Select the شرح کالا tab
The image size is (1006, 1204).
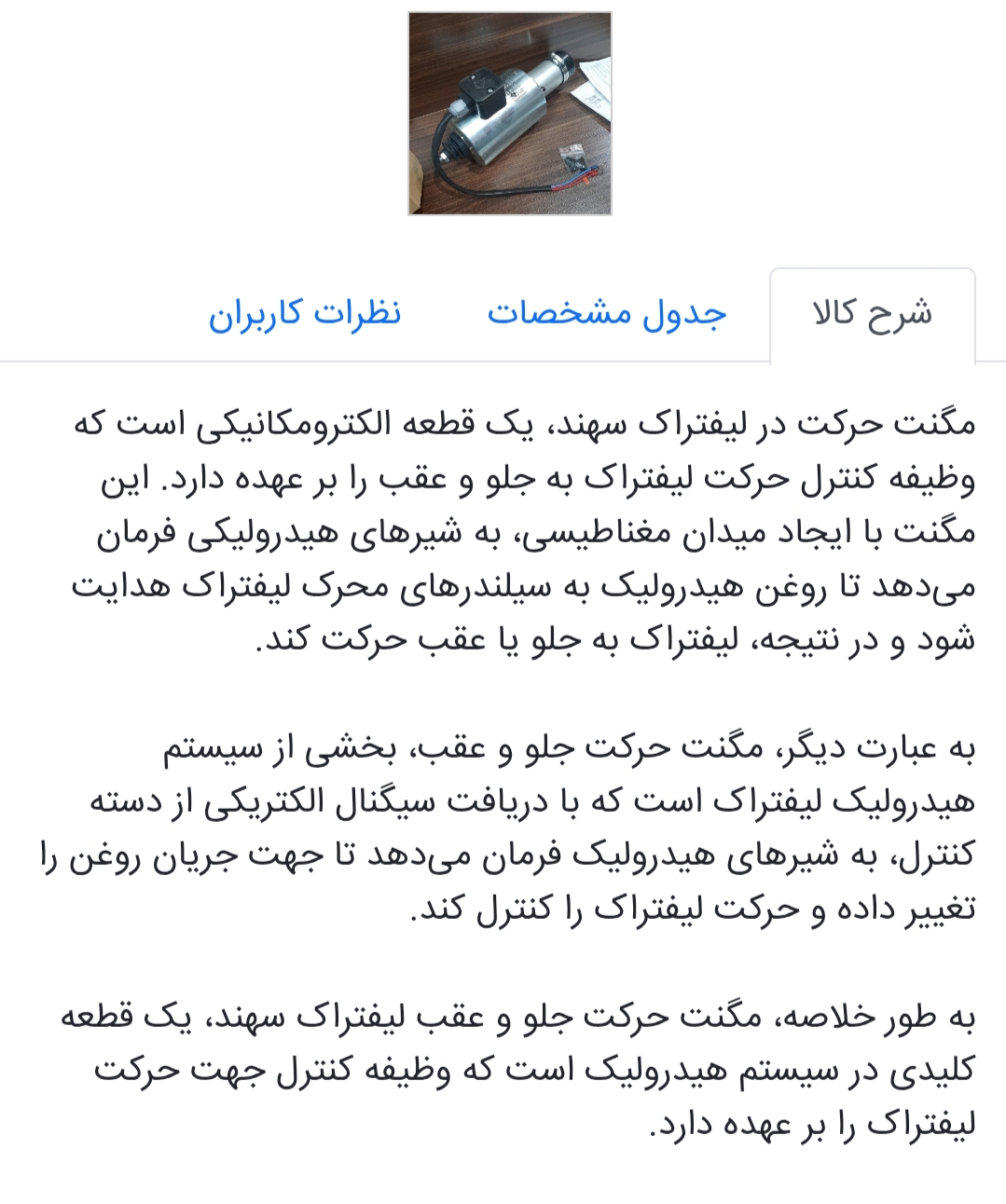[x=872, y=314]
